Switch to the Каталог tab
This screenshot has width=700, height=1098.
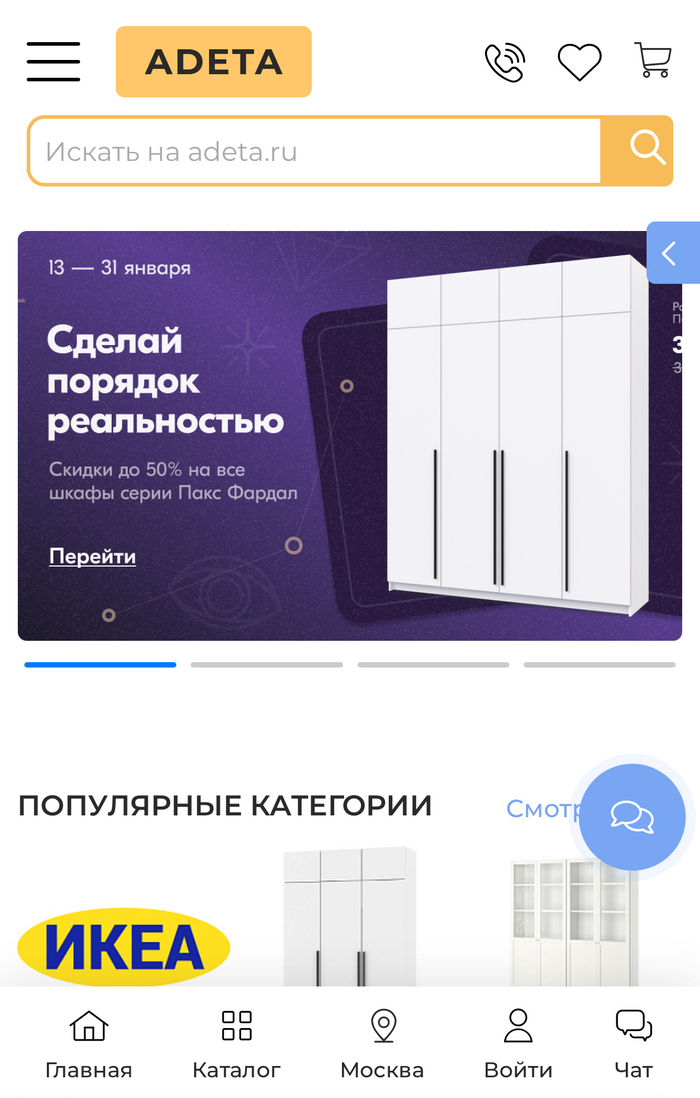237,1044
